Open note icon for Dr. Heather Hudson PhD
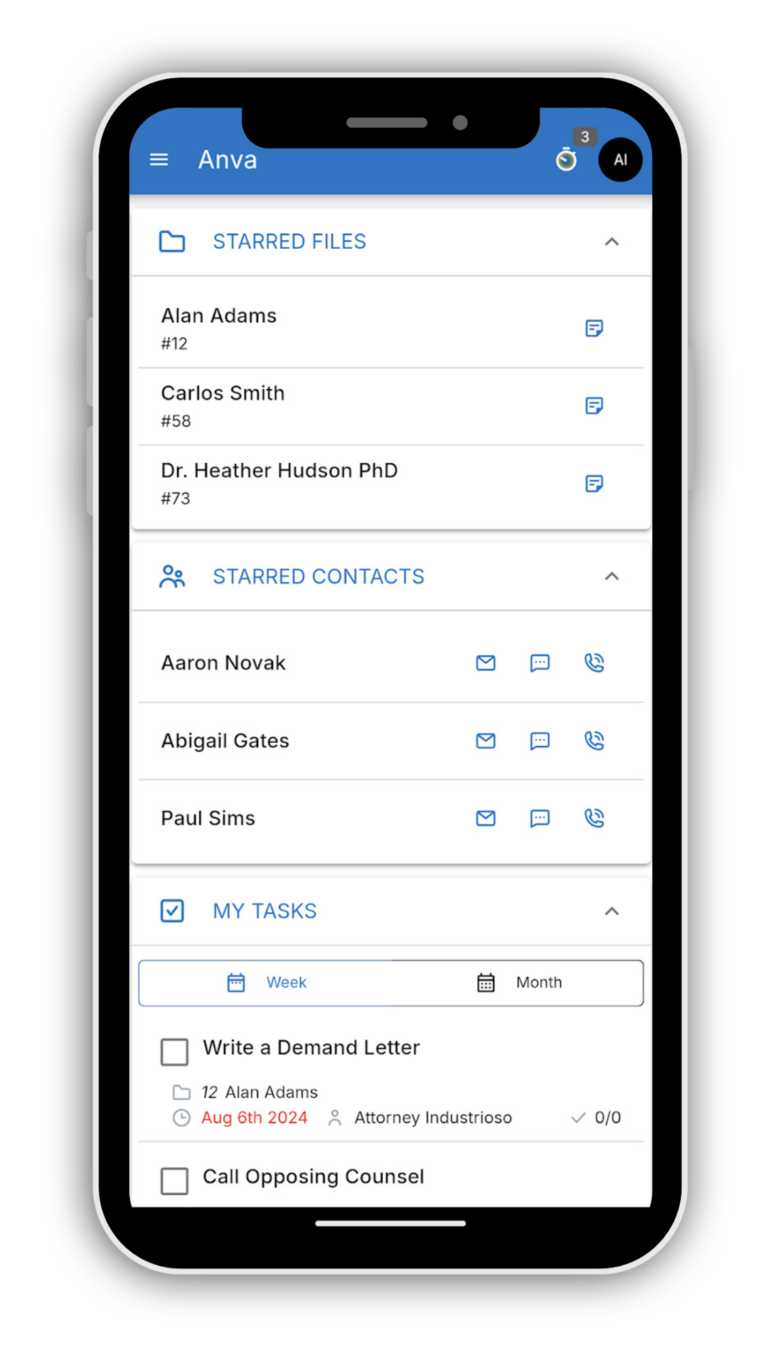 594,484
